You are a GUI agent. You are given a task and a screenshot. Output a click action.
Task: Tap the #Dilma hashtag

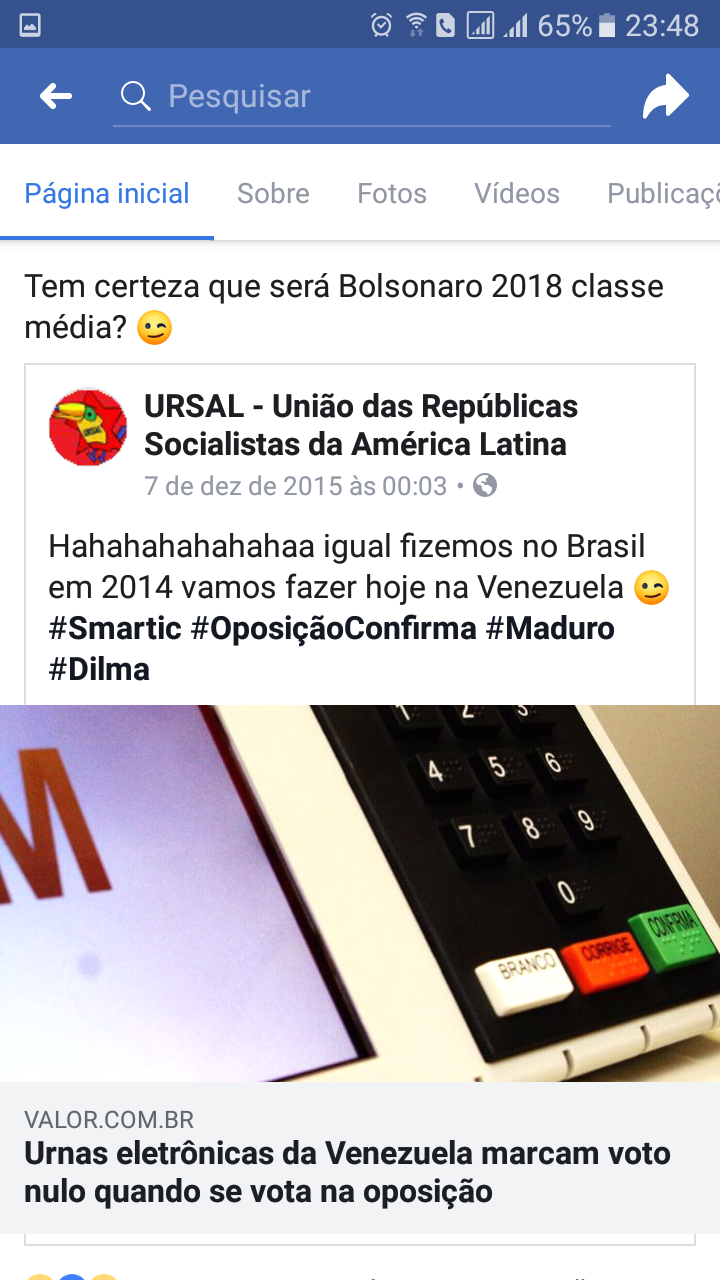tap(99, 669)
